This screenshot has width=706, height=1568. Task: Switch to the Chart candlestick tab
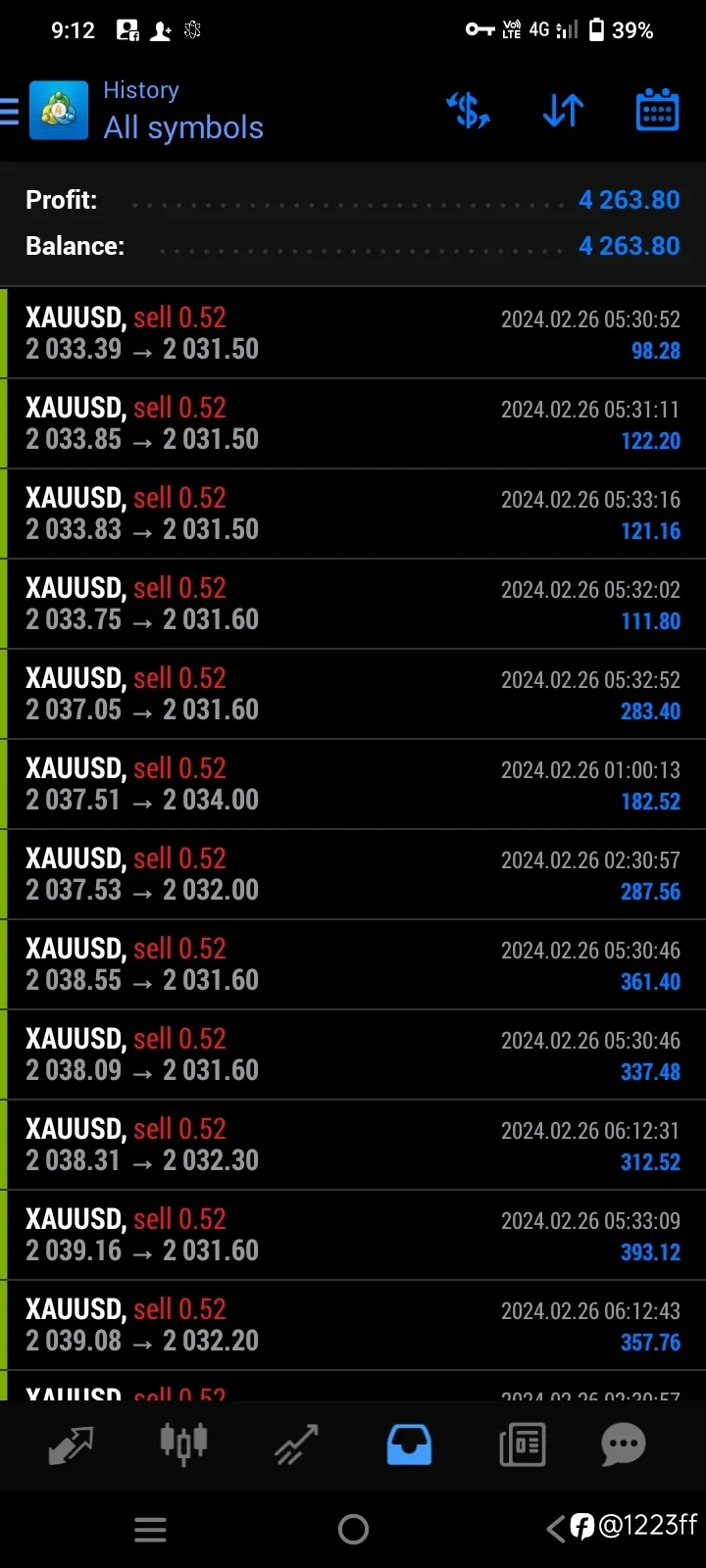[183, 1444]
